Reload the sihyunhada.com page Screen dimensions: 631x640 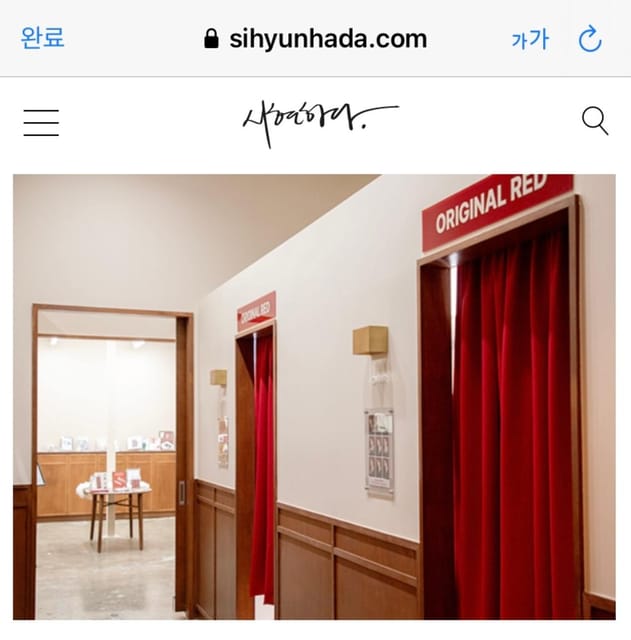(x=590, y=39)
